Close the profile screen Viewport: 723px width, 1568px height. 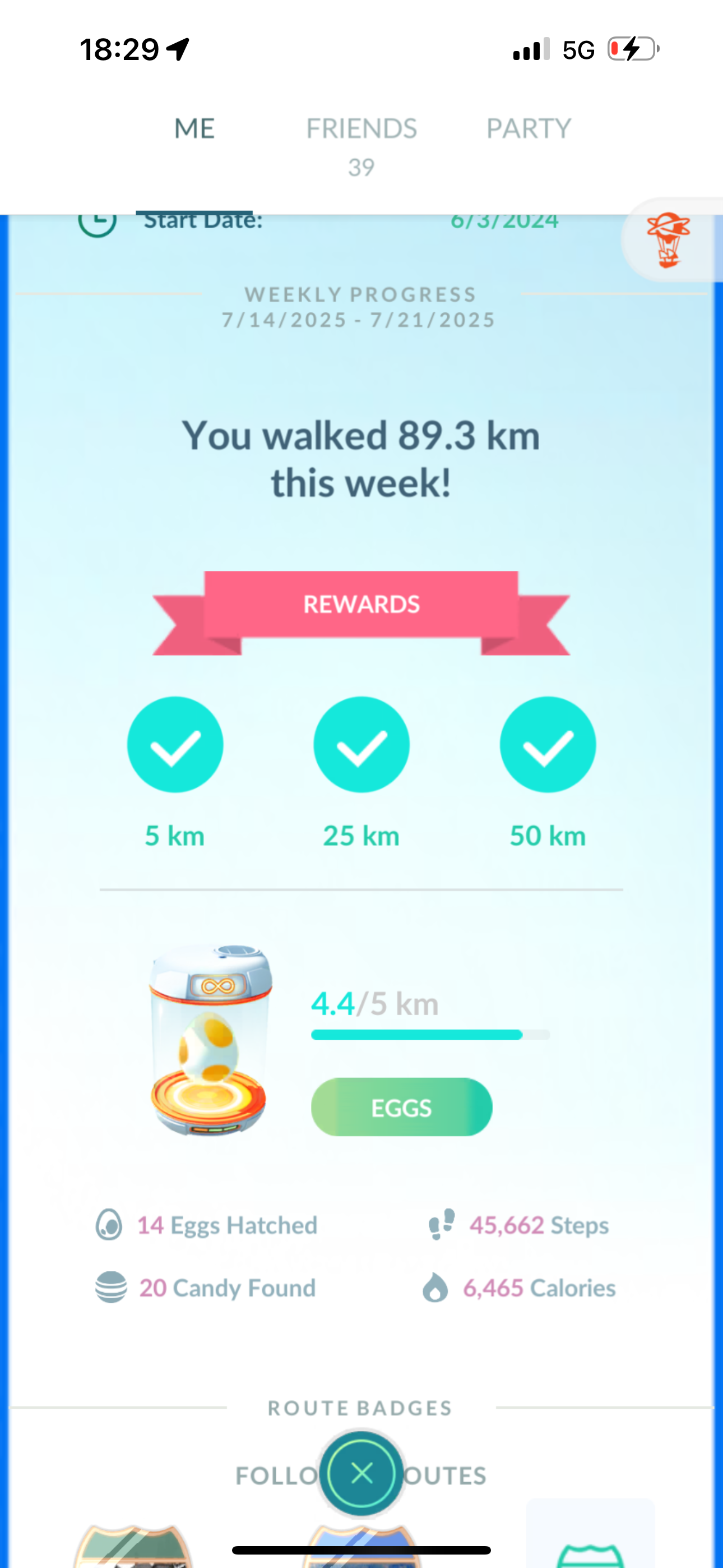pos(361,1474)
